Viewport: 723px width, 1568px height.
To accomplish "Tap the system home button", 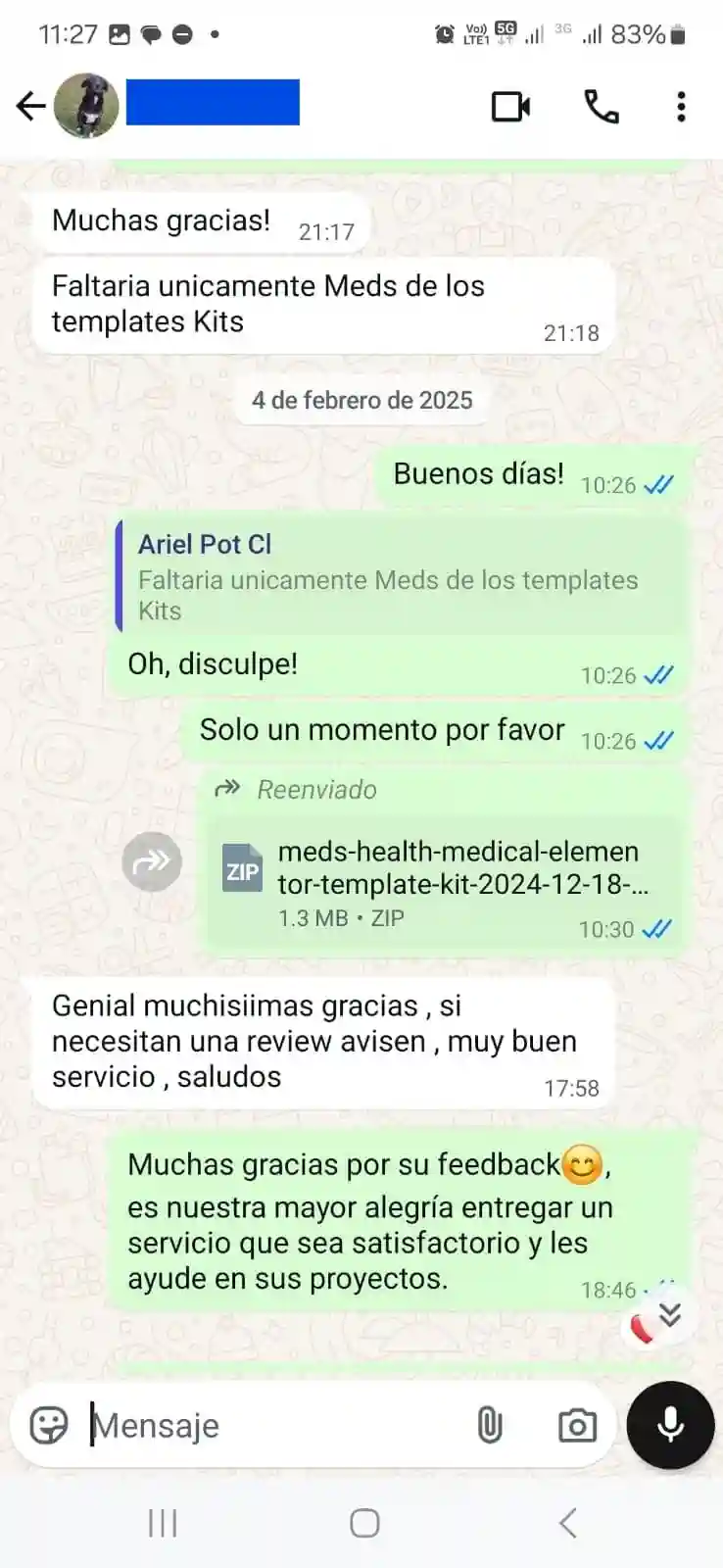I will click(364, 1523).
